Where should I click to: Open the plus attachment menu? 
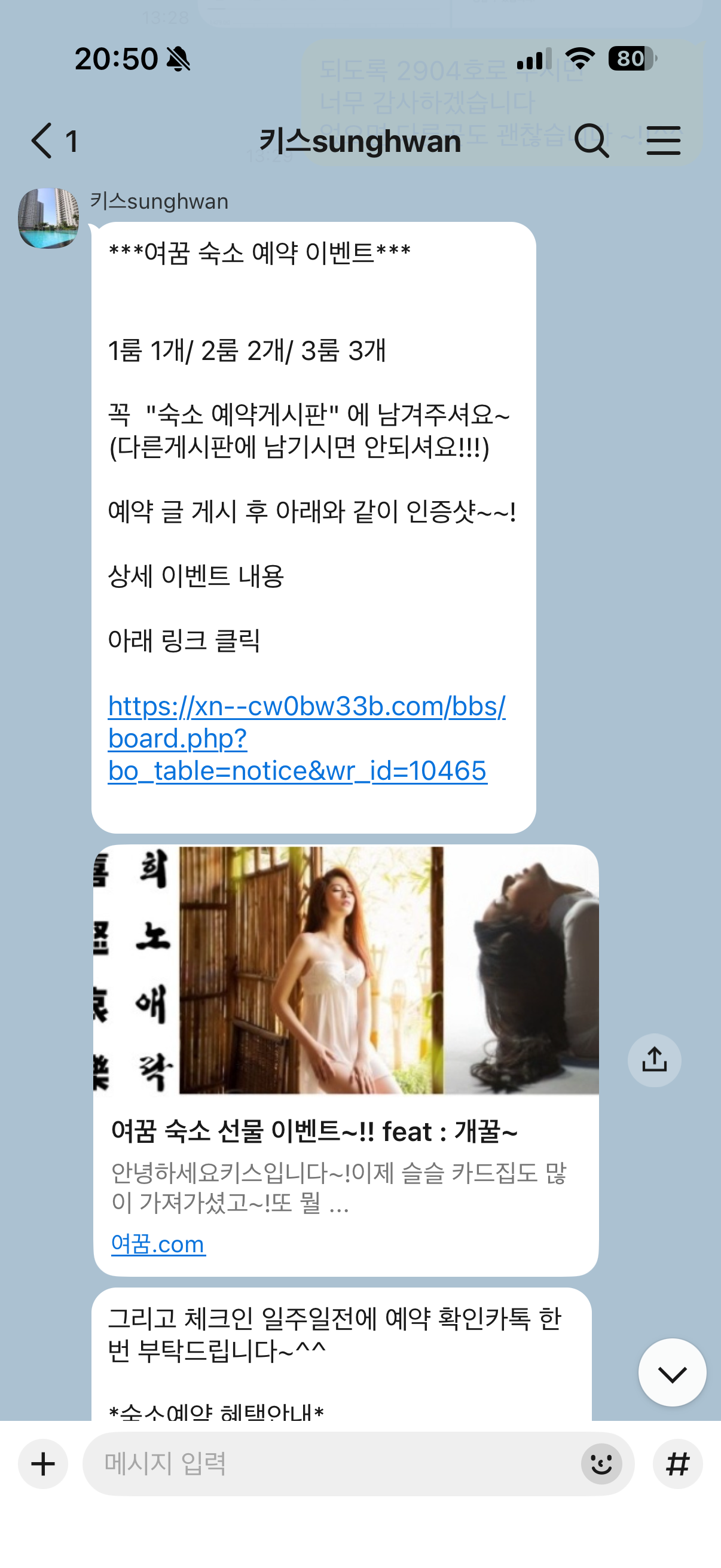coord(43,1463)
